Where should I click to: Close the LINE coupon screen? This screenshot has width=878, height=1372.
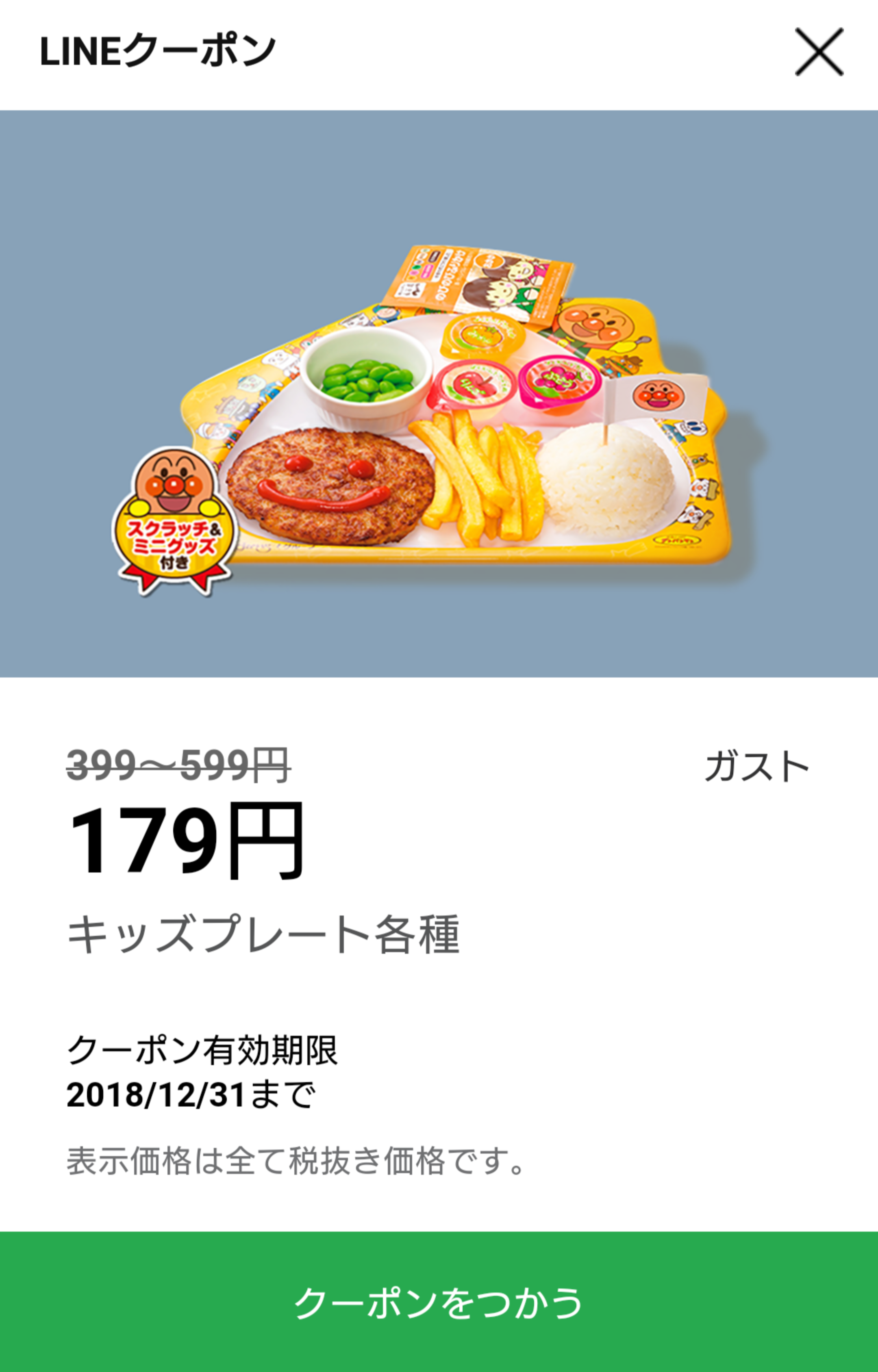coord(819,52)
